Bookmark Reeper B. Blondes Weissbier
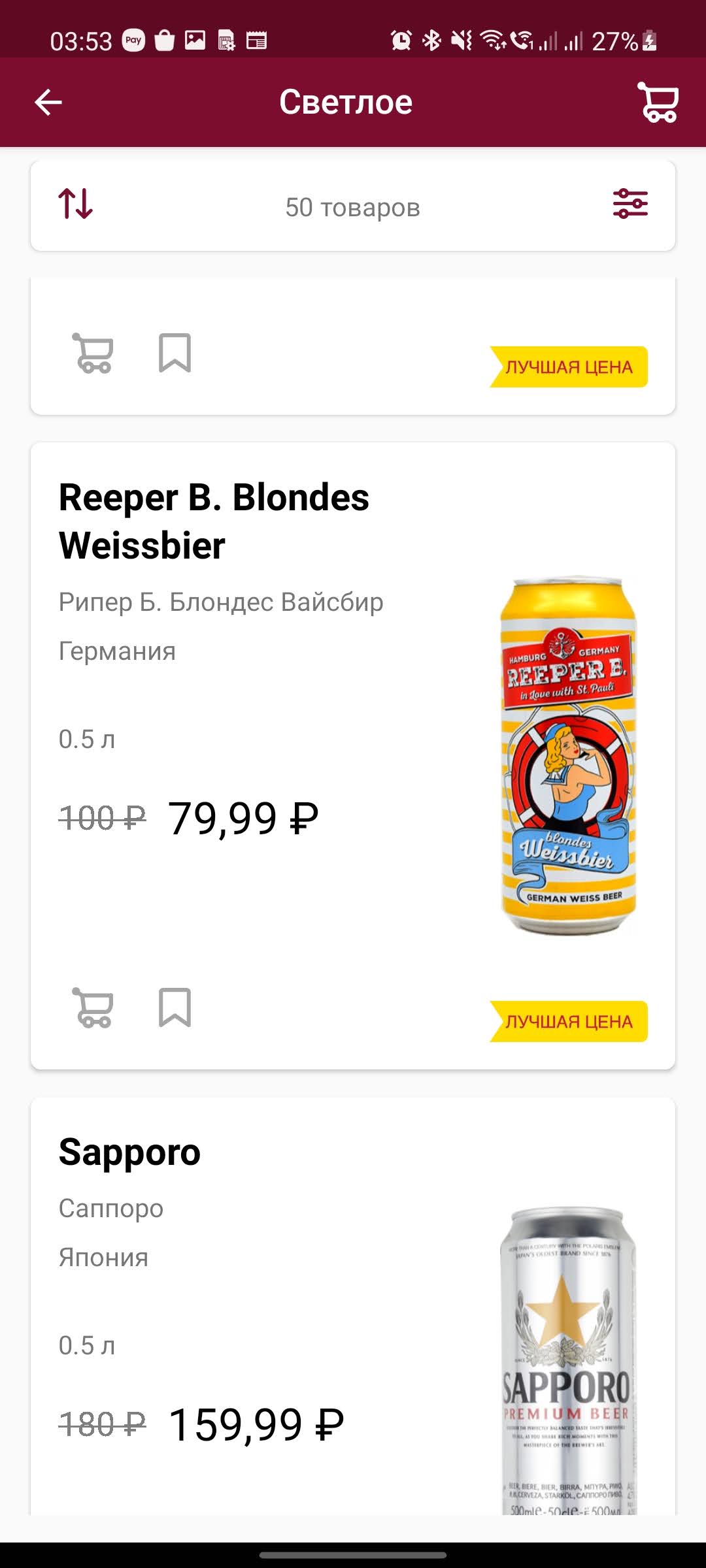 (175, 1007)
